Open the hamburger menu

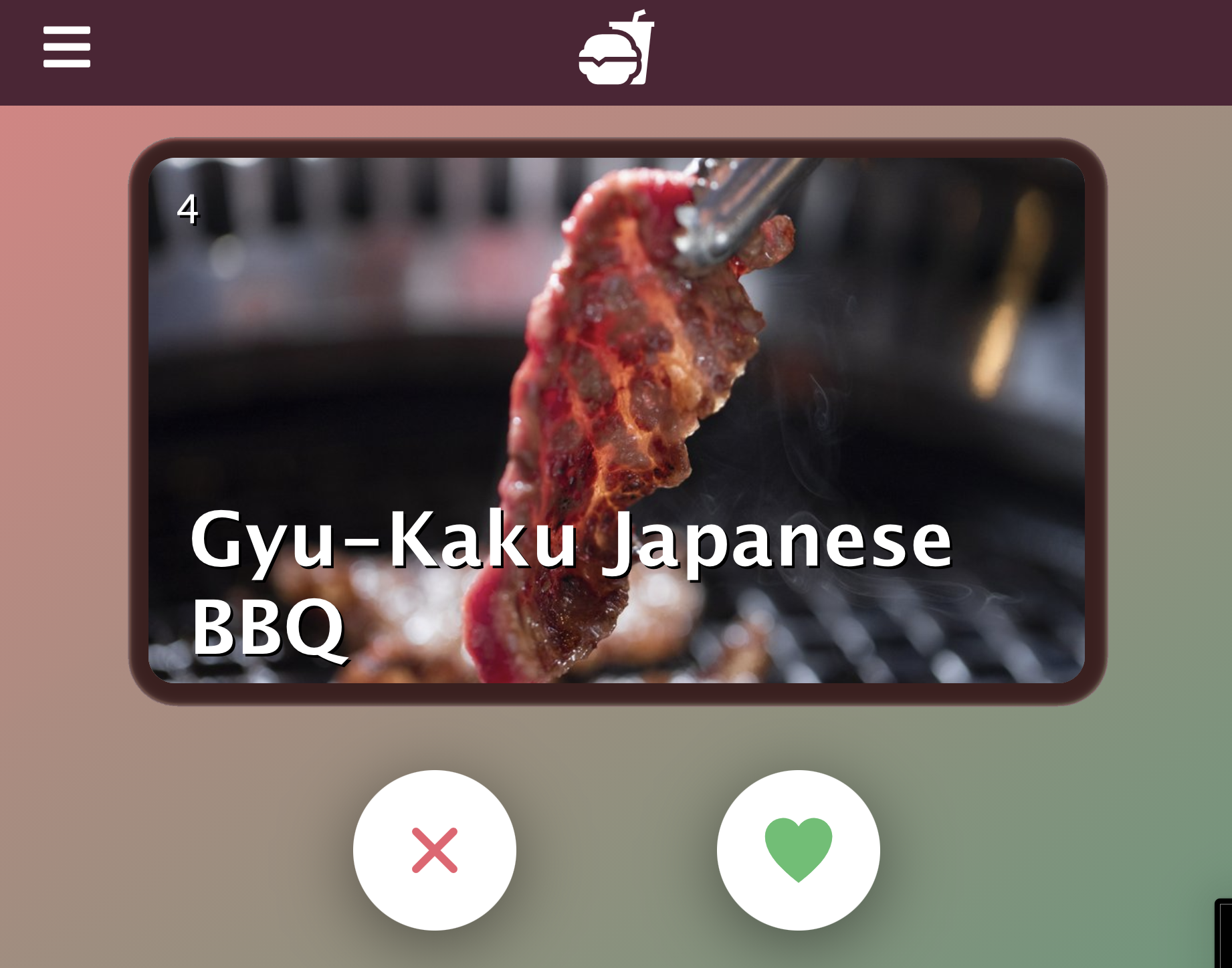click(x=67, y=47)
